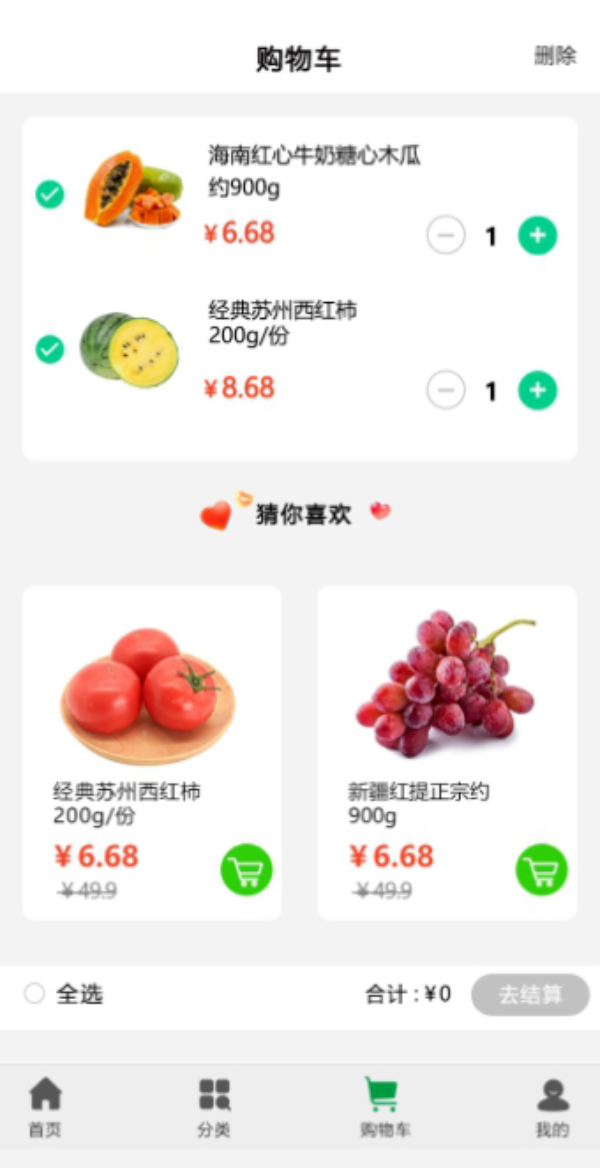Increase quantity of the ¥8.68 item

(x=537, y=390)
